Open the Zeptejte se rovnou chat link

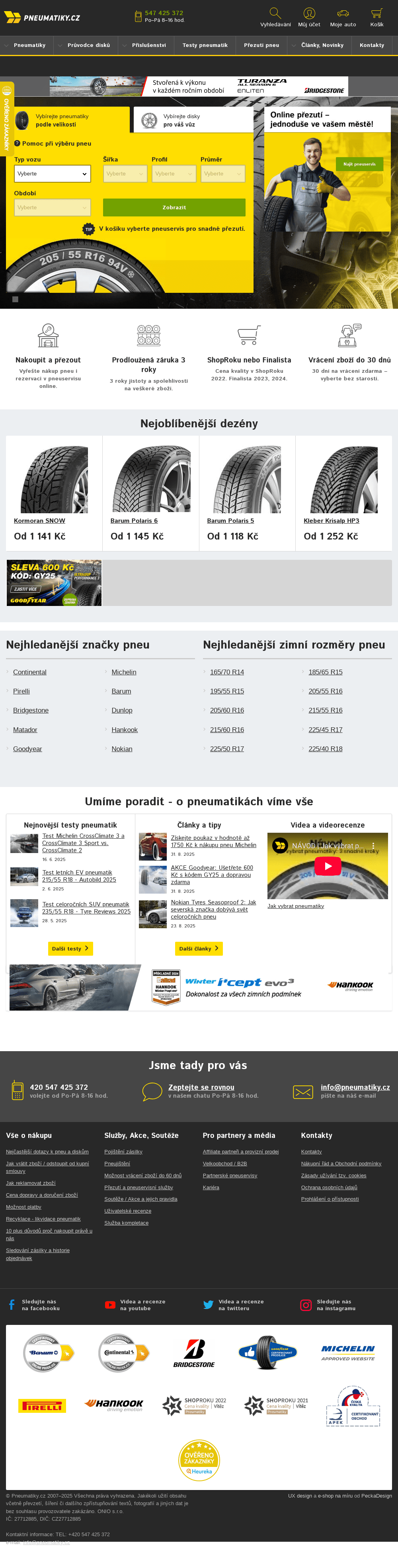pyautogui.click(x=201, y=1087)
